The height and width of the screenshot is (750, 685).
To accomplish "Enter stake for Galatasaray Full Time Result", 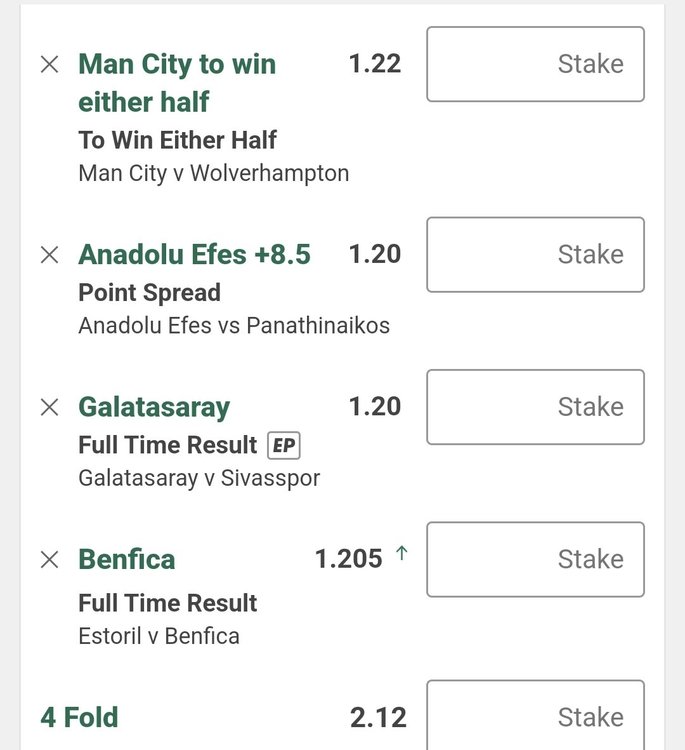I will point(535,407).
